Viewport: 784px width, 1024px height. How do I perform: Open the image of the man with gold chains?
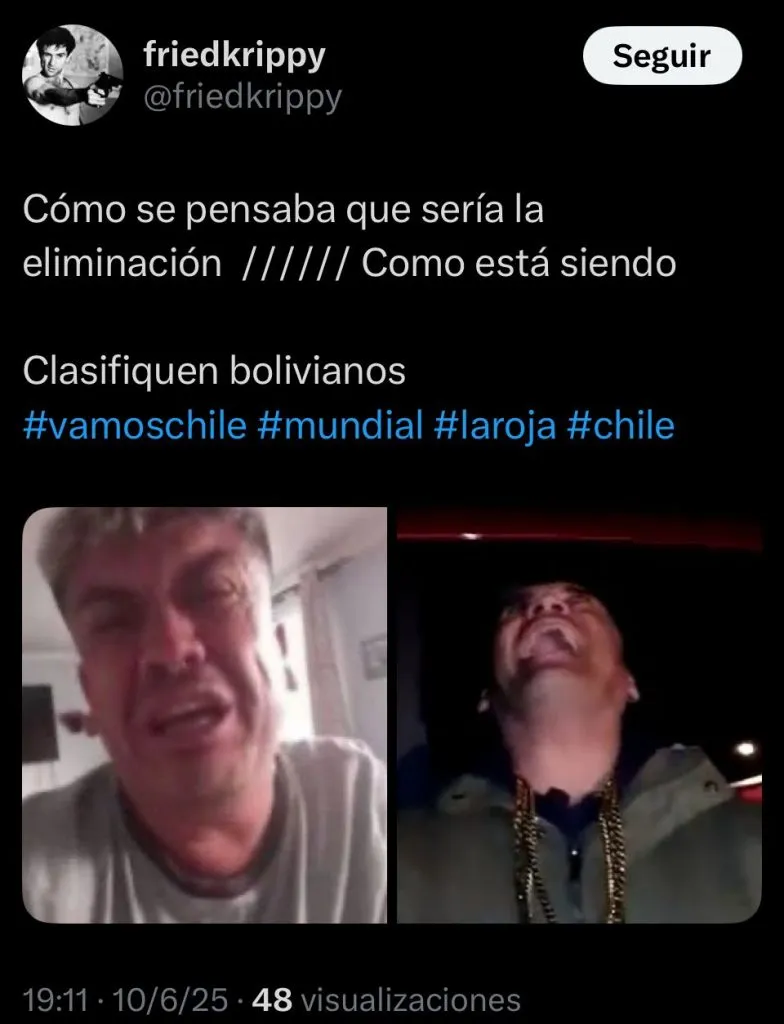[579, 715]
